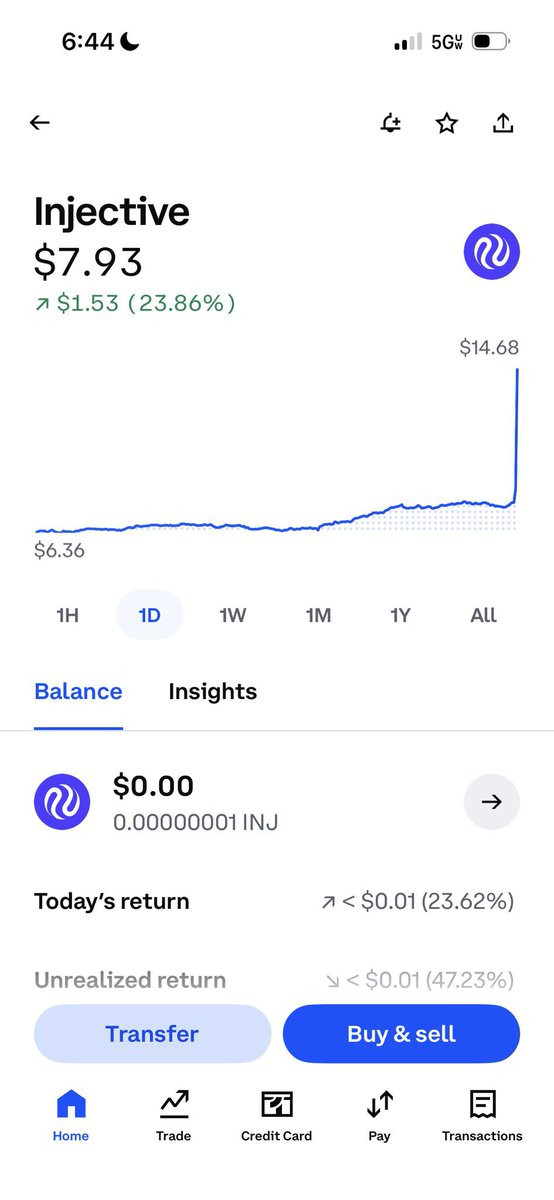
Task: Tap the Transfer button
Action: [152, 1034]
